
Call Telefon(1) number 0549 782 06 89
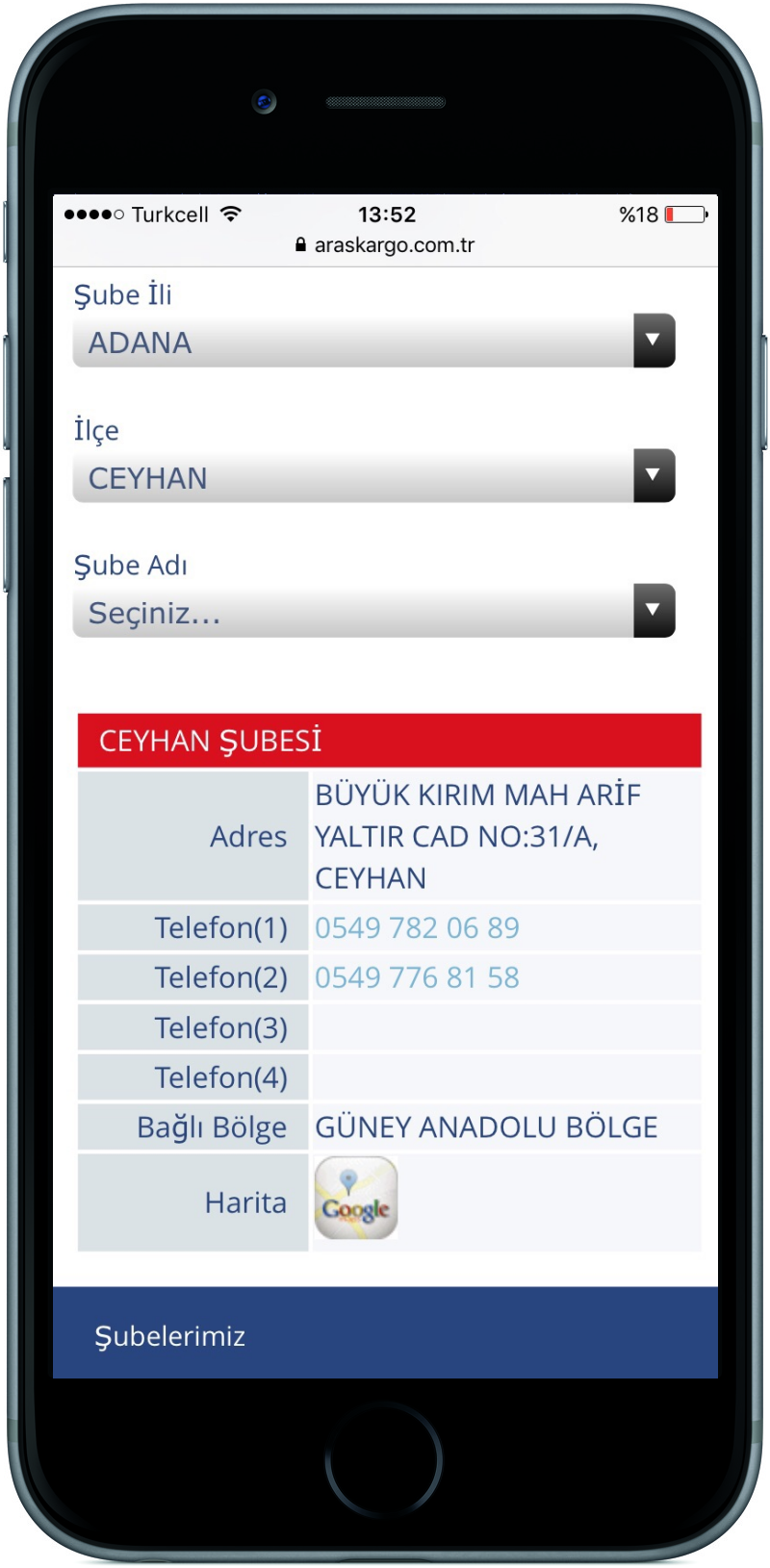coord(417,927)
